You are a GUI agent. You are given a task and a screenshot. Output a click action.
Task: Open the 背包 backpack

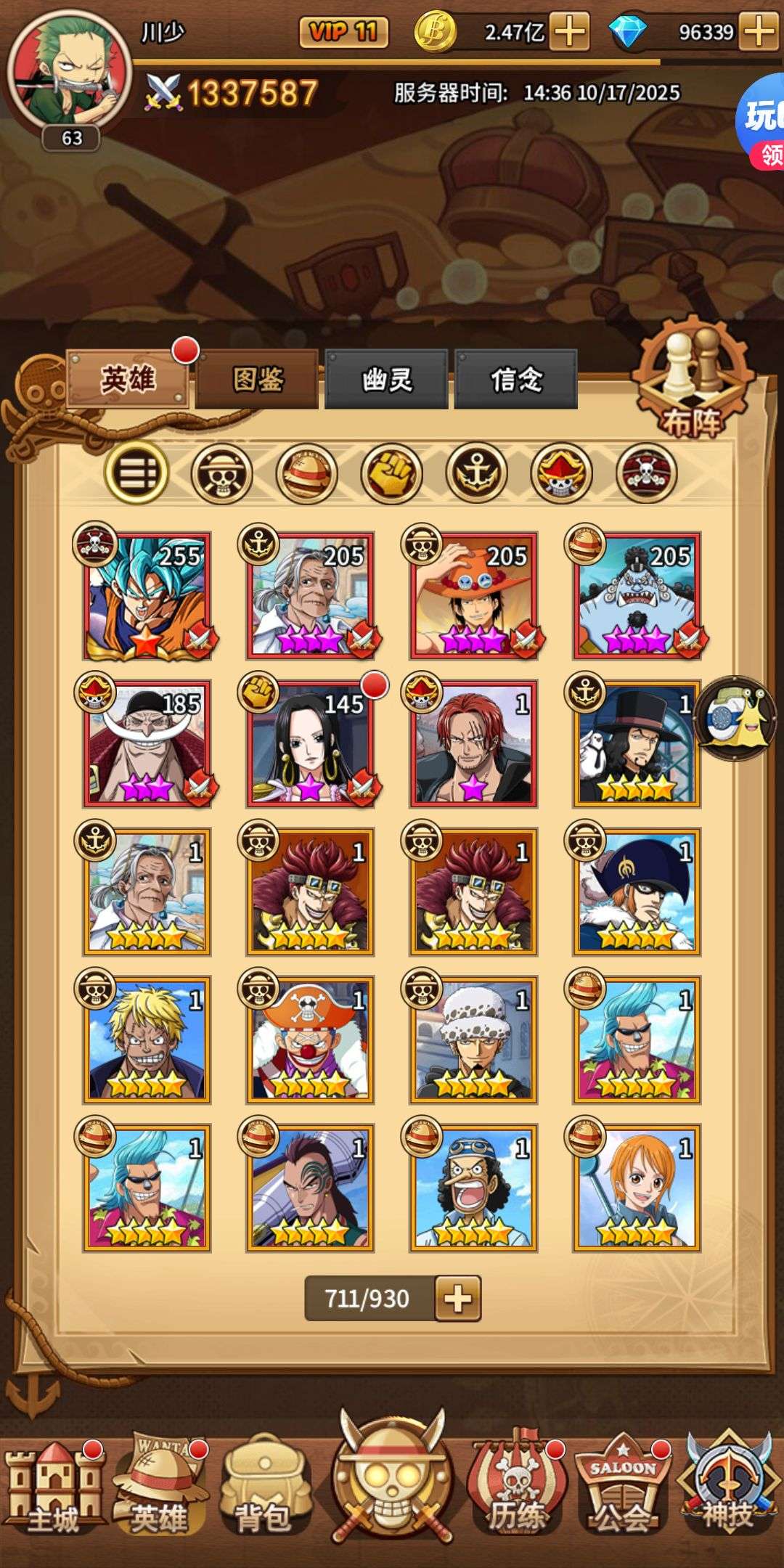point(263,1488)
